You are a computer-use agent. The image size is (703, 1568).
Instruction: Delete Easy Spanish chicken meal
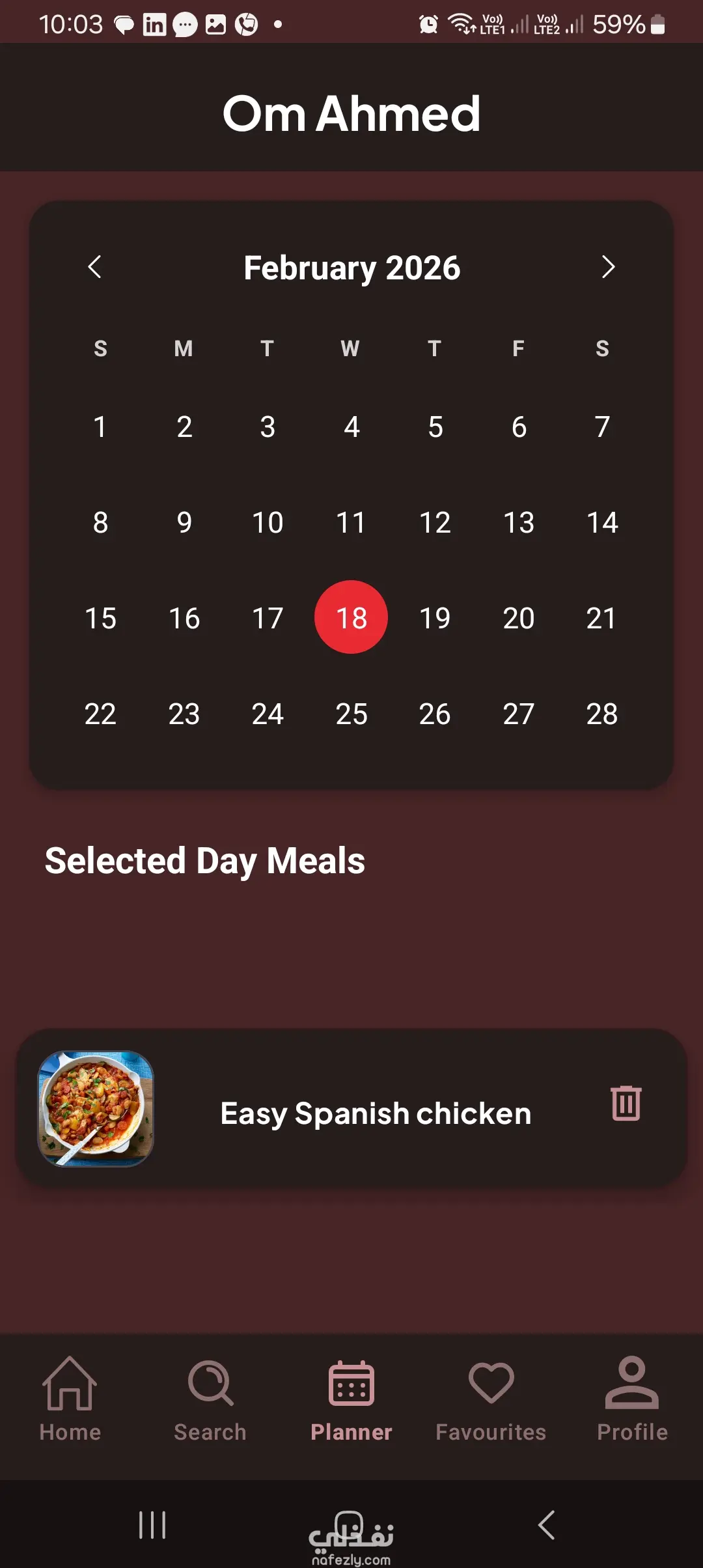(626, 1103)
